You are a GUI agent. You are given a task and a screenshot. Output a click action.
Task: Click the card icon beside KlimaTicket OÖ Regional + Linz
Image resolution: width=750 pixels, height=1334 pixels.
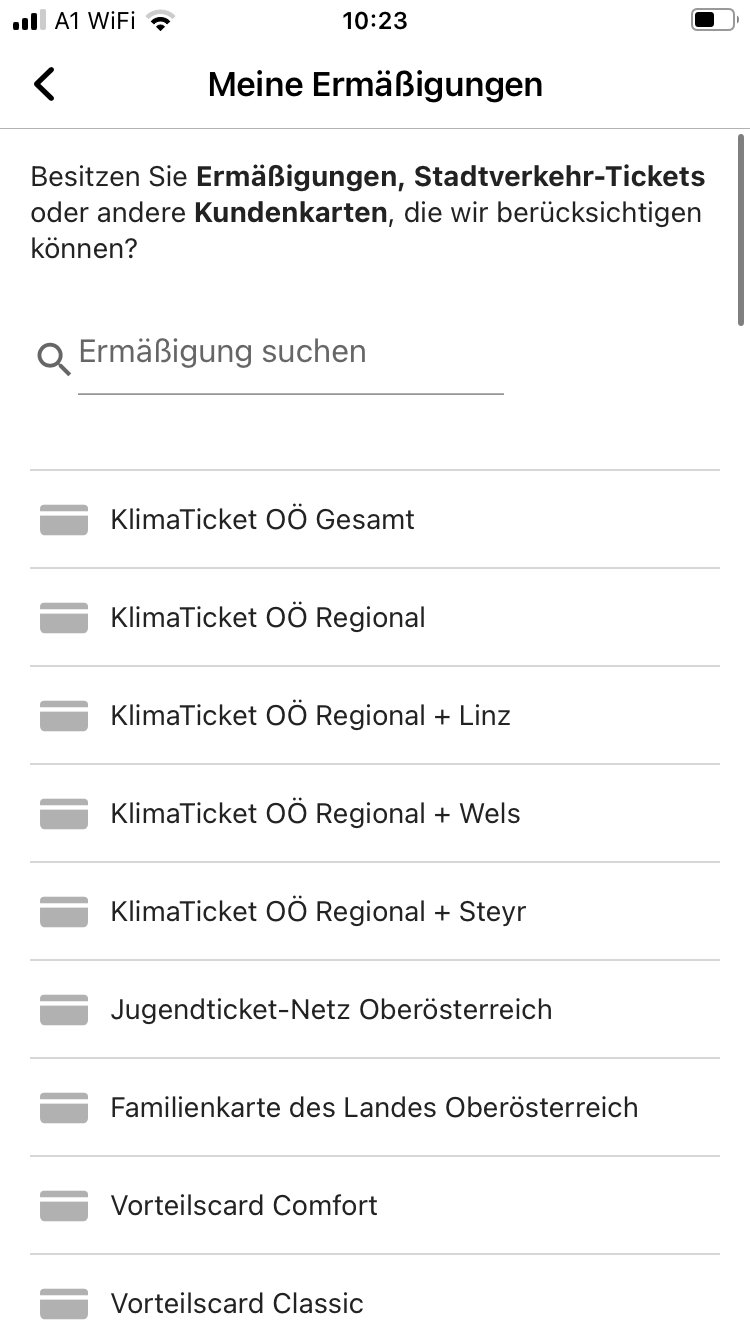[x=63, y=716]
